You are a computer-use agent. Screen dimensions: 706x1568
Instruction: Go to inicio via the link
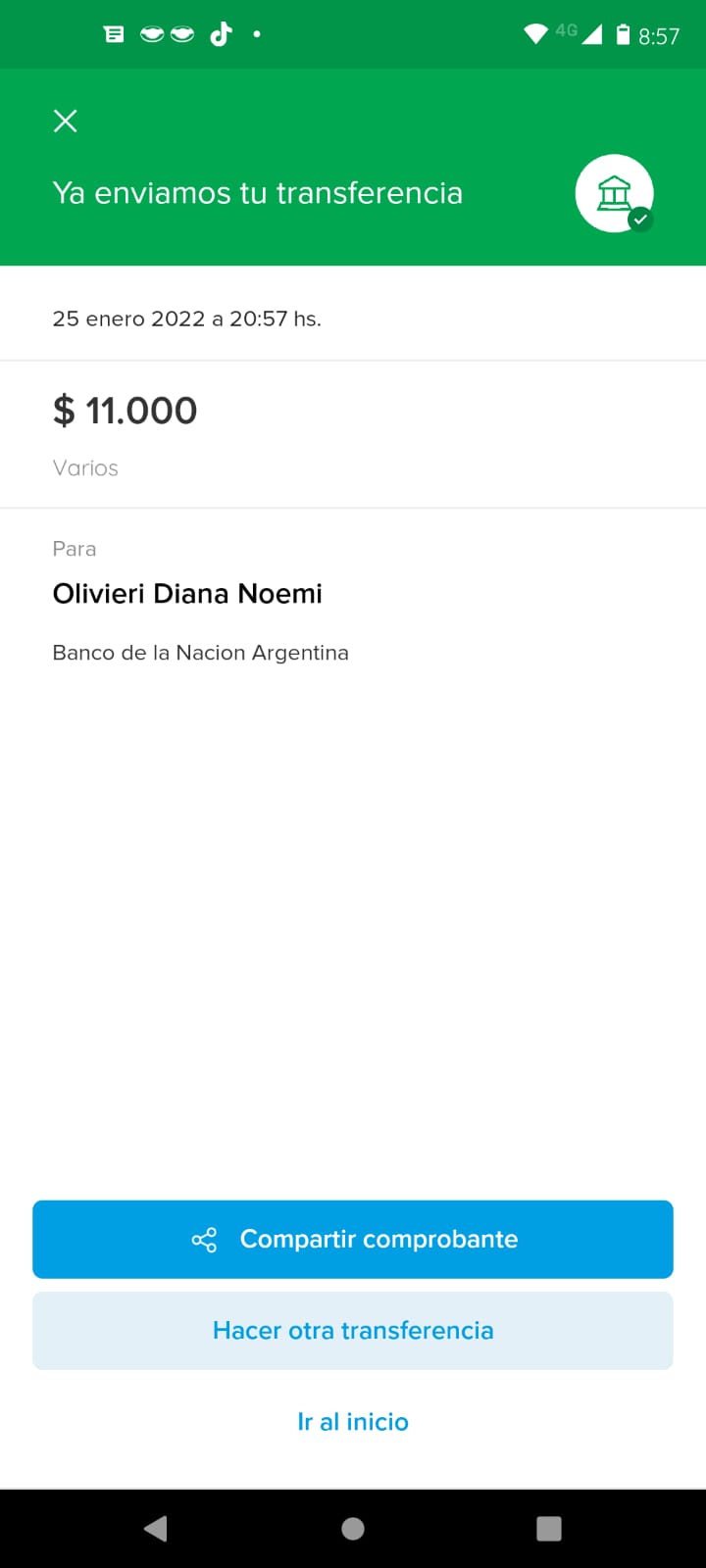353,1421
